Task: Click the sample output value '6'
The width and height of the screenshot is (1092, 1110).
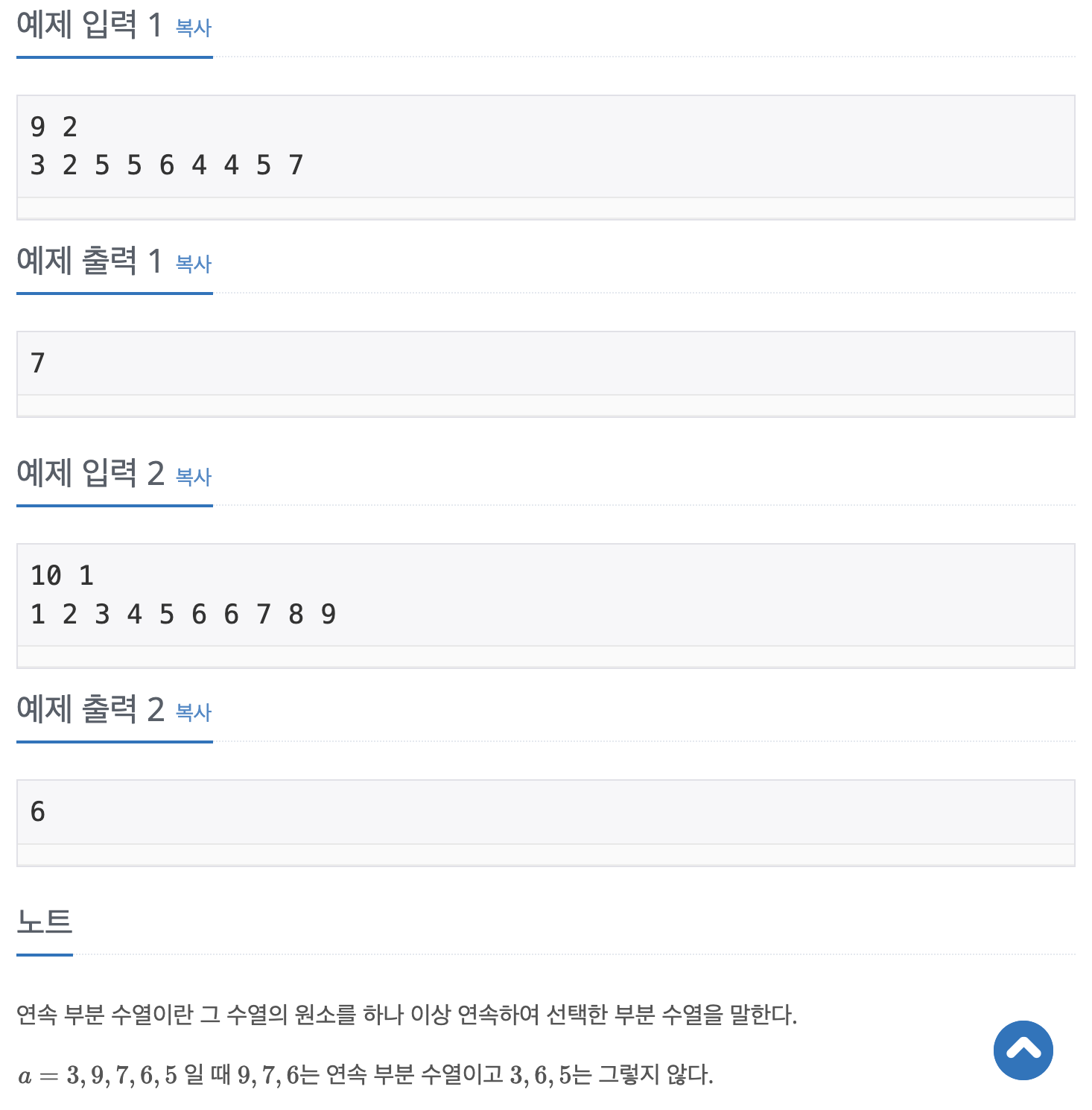Action: (x=36, y=813)
